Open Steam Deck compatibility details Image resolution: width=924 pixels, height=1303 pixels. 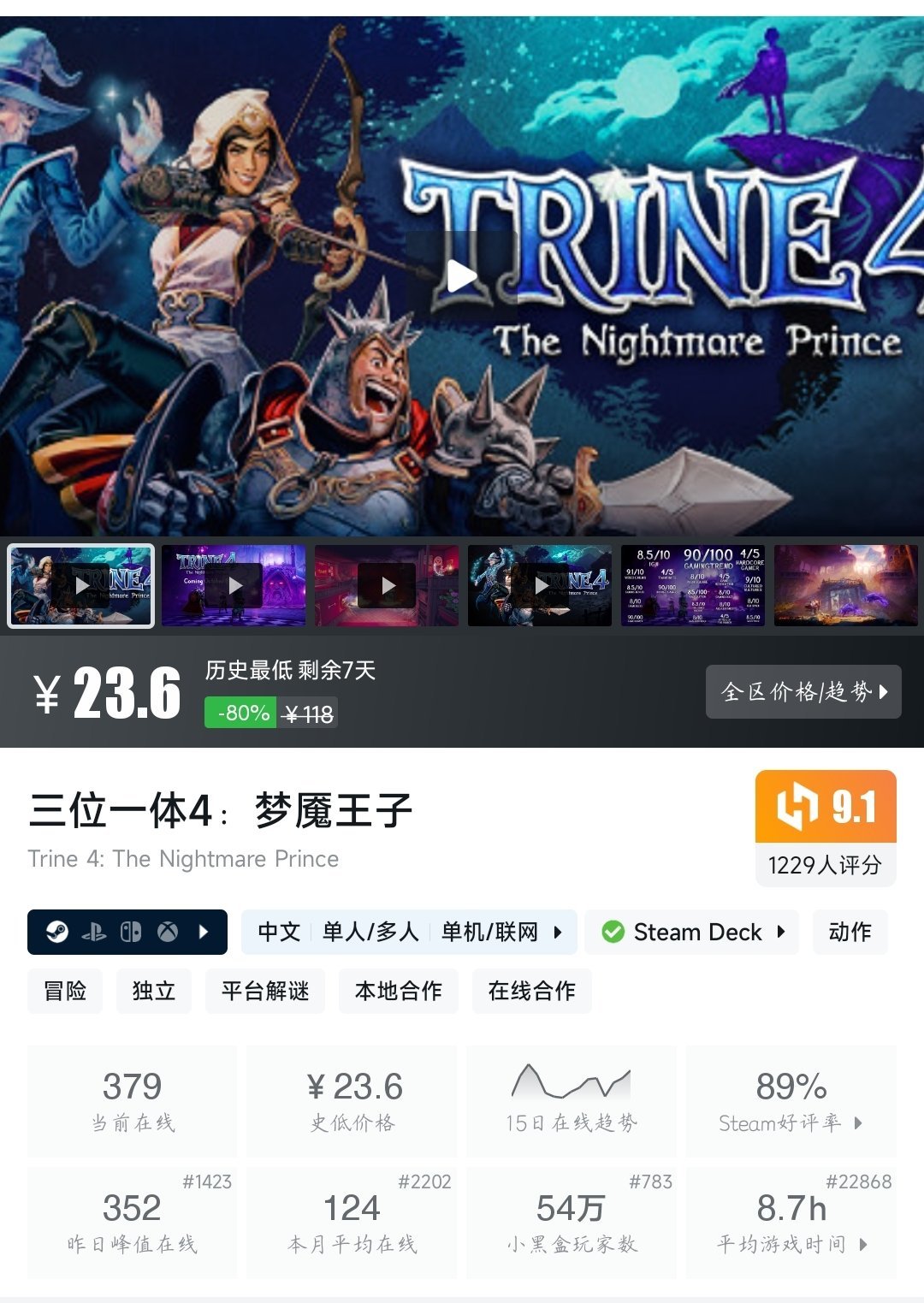pyautogui.click(x=692, y=932)
